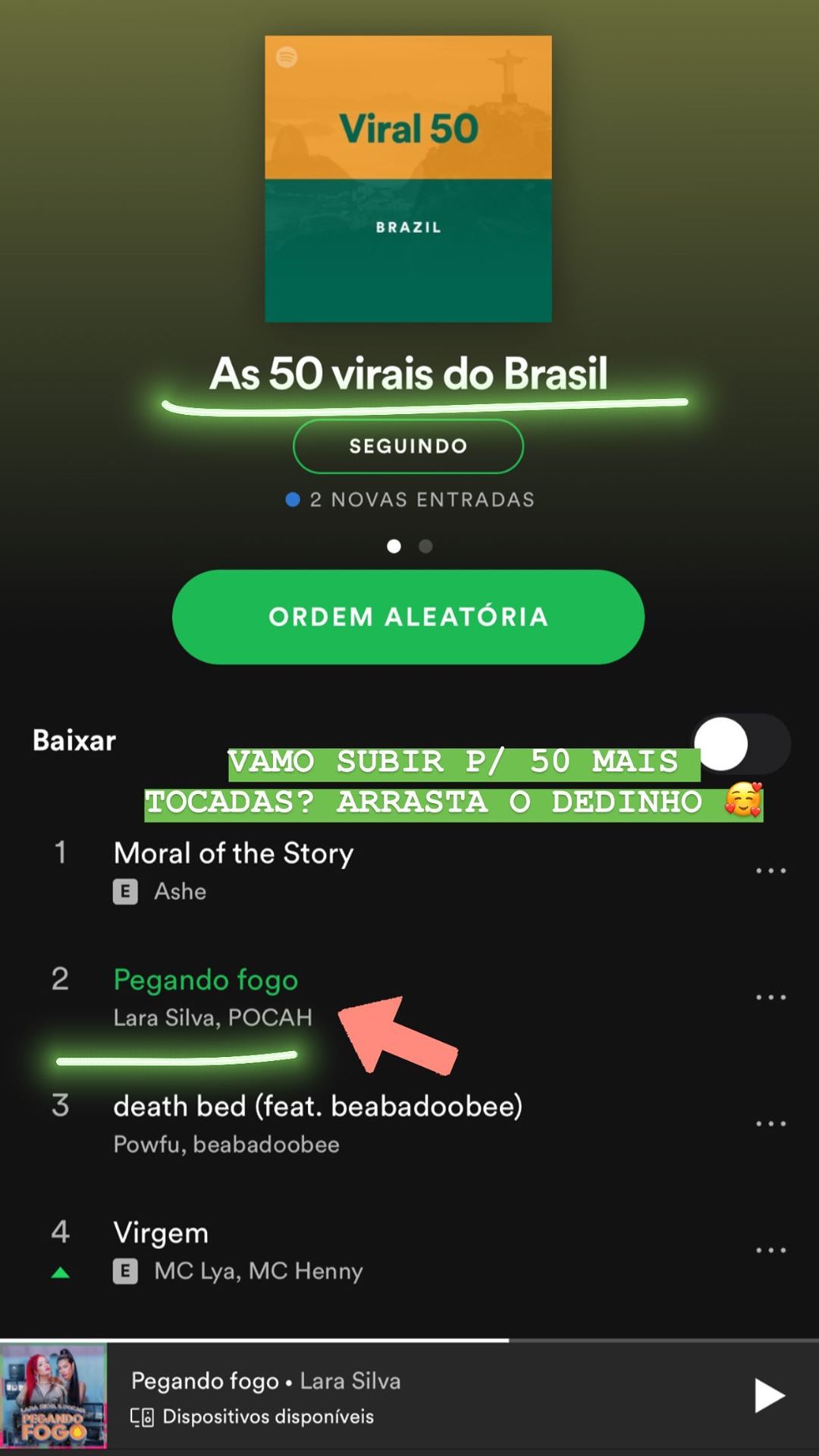Play Pegando fogo by Lara Silva, POCAH
The height and width of the screenshot is (1456, 819).
click(206, 981)
